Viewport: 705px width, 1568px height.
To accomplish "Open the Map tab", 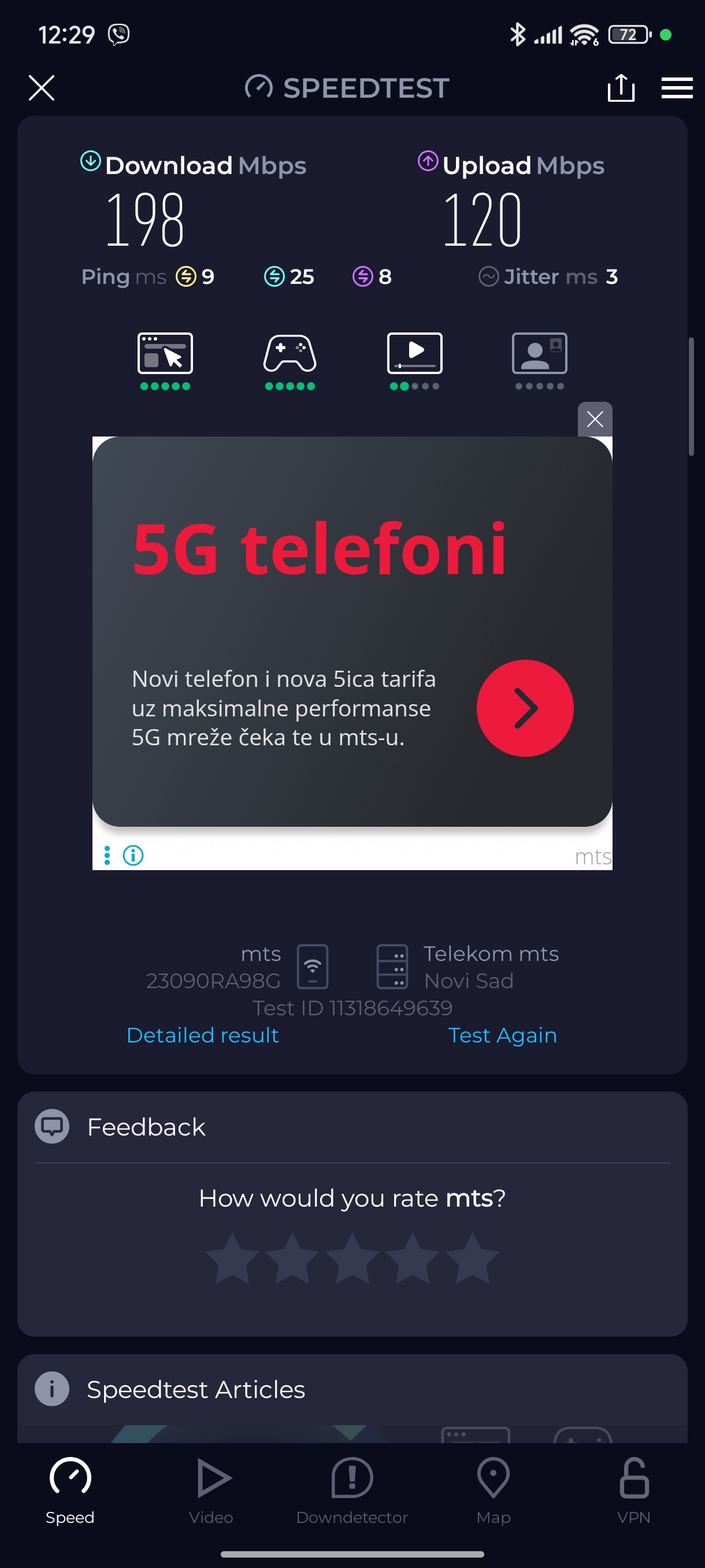I will coord(493,1489).
